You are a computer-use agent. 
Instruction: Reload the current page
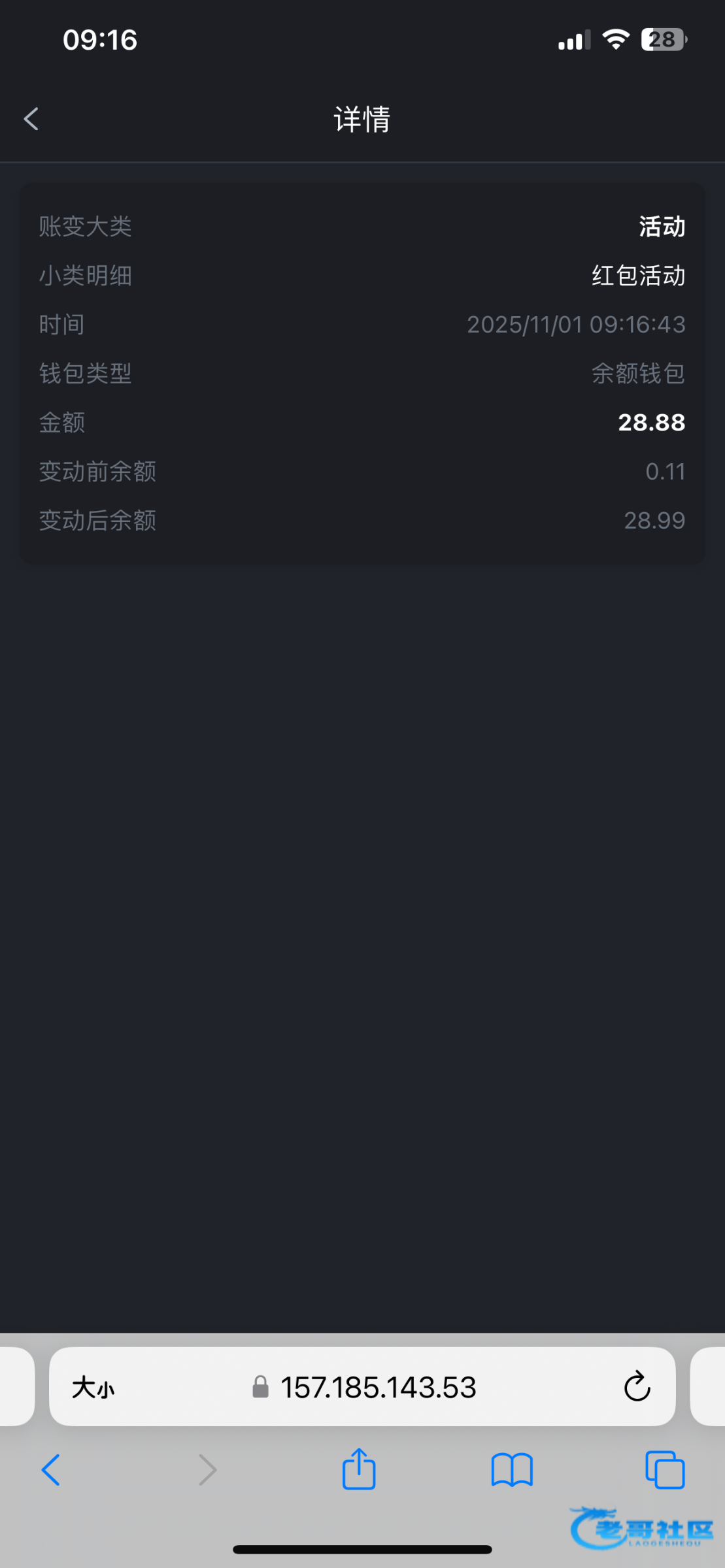(637, 1386)
